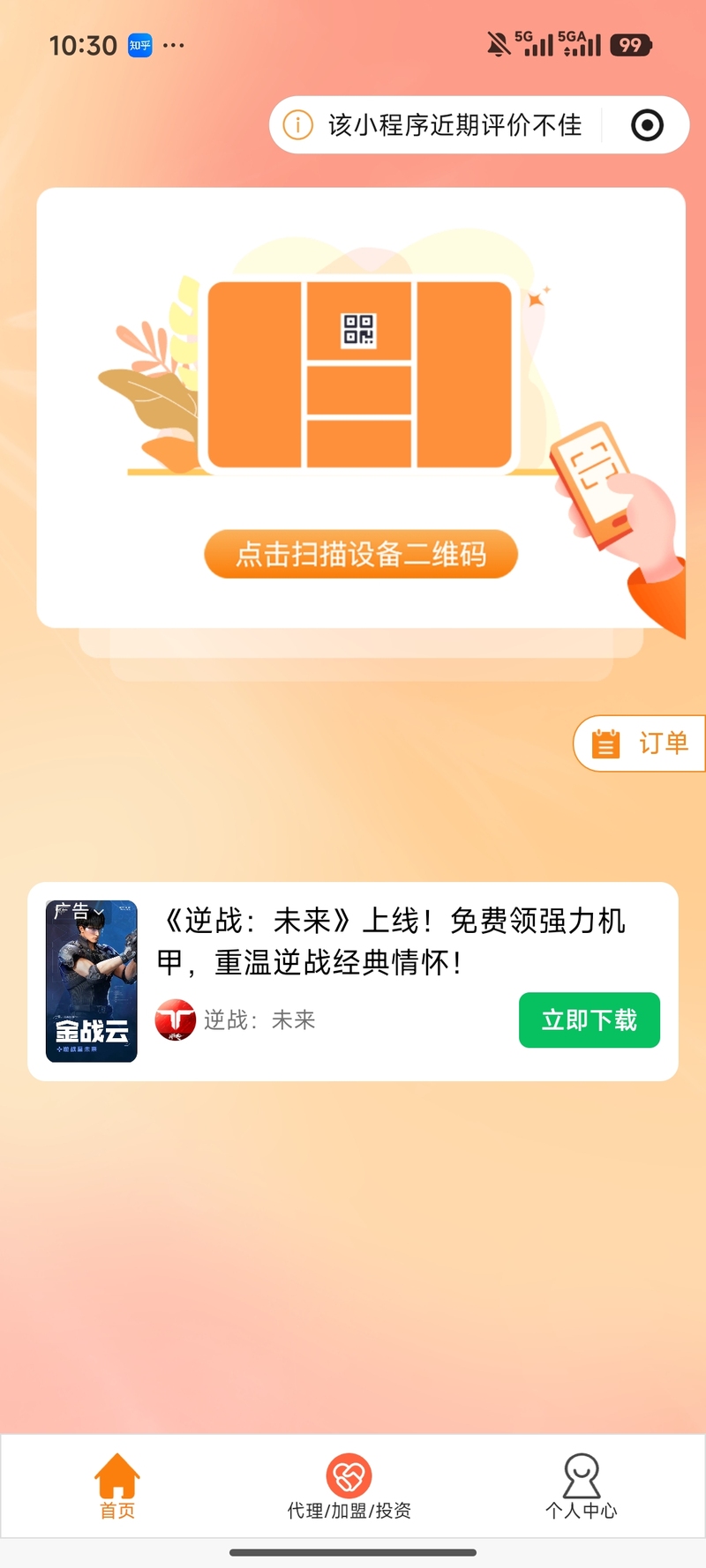Open the 广告 dropdown on the ad image
The height and width of the screenshot is (1568, 706).
coord(79,911)
